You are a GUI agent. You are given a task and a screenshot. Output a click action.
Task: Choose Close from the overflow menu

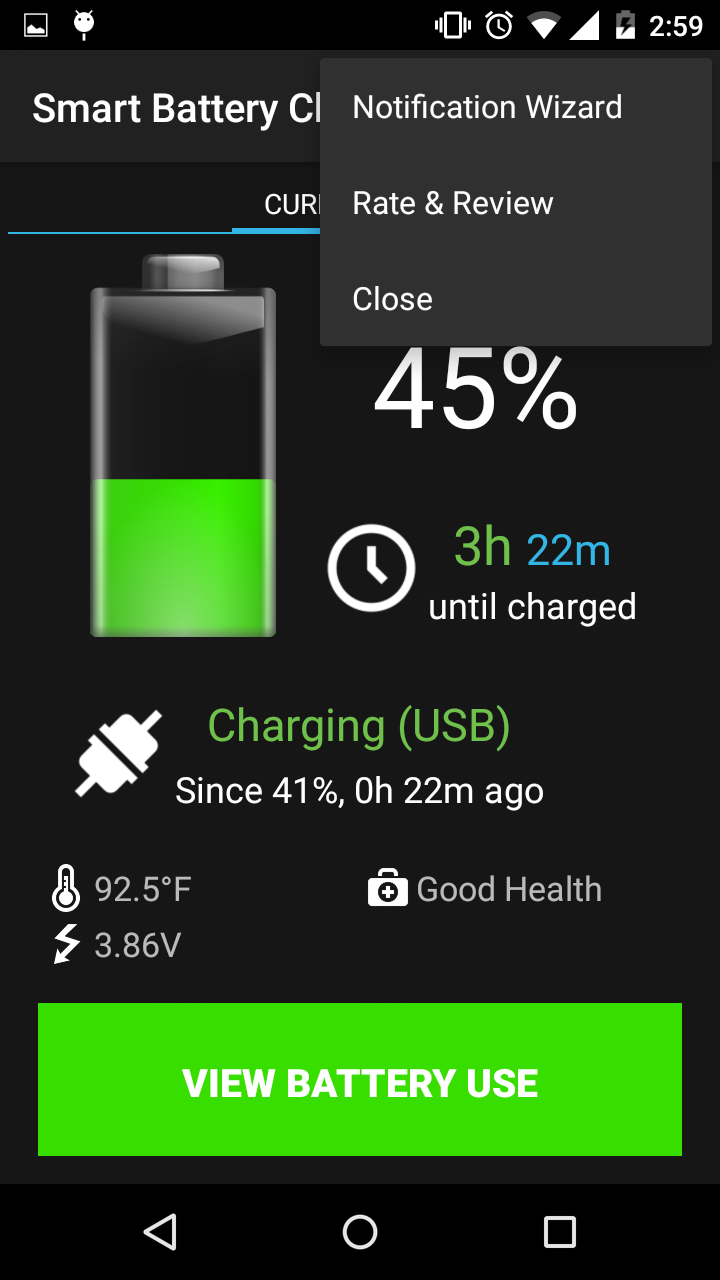[391, 298]
